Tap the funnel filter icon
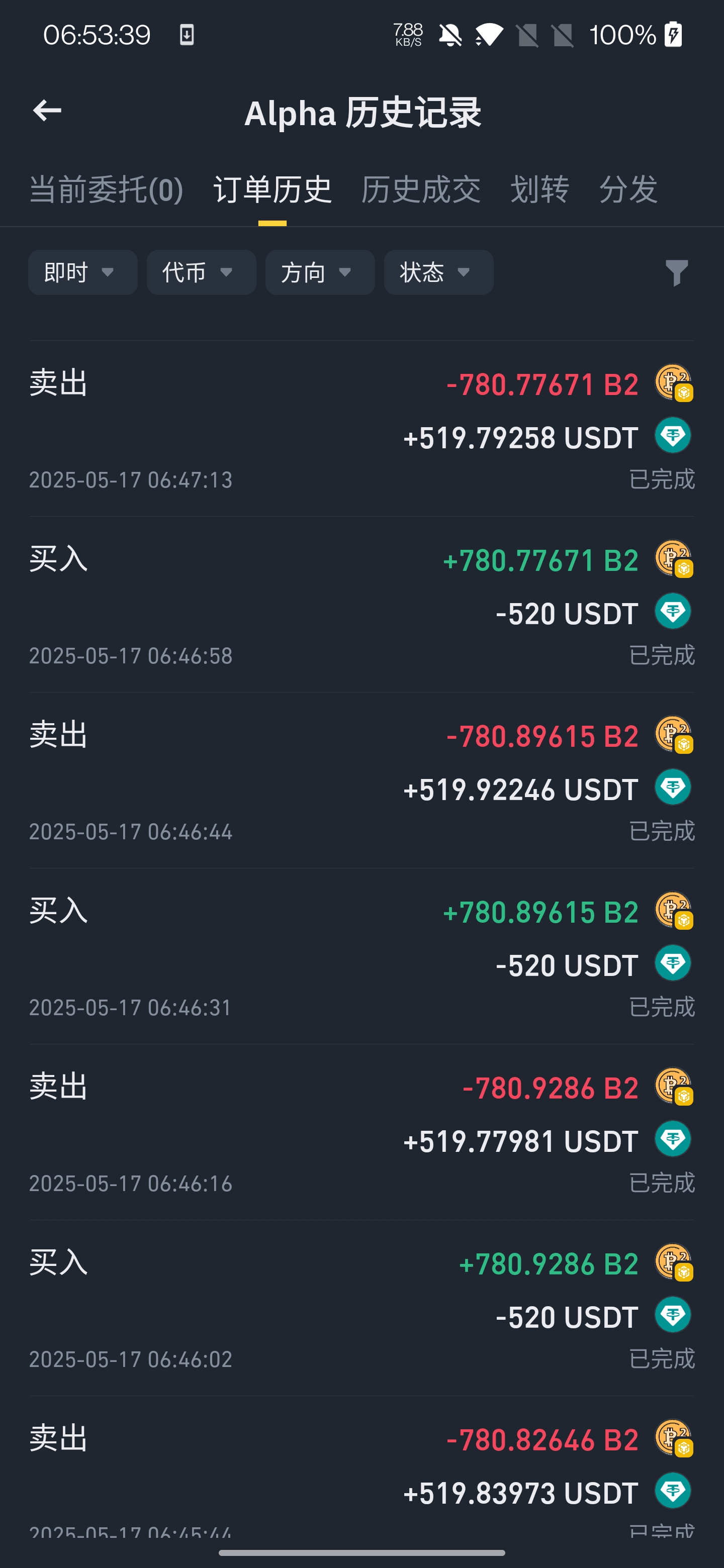724x1568 pixels. pyautogui.click(x=677, y=272)
